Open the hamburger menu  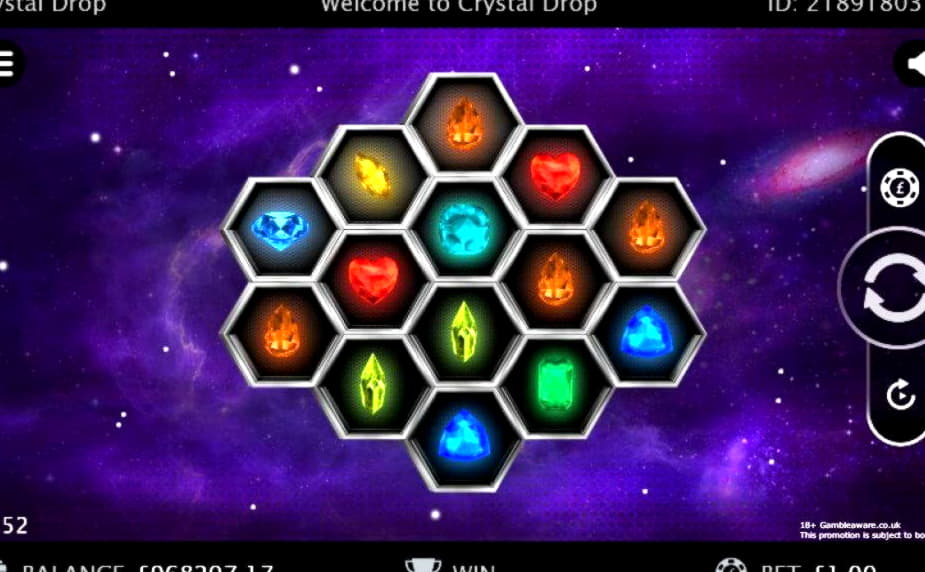(x=7, y=64)
